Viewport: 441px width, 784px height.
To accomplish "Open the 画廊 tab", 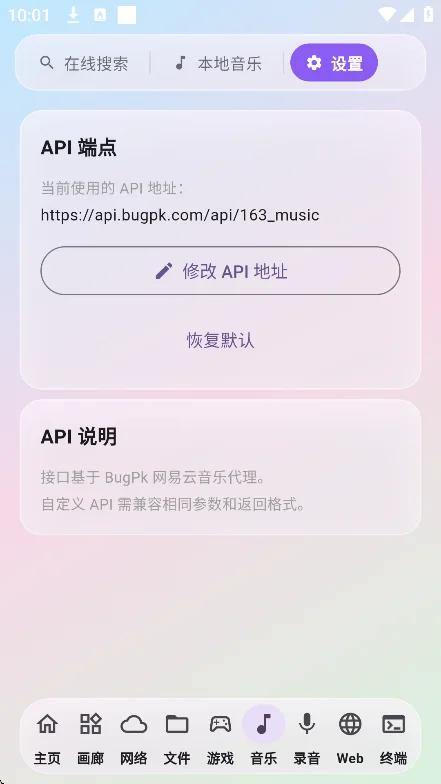I will [x=90, y=738].
